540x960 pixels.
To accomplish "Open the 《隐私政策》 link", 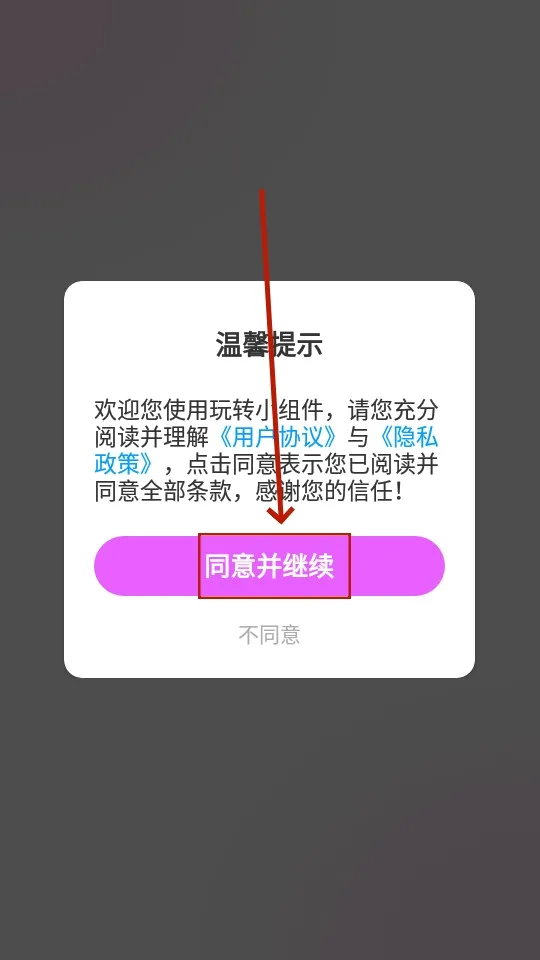I will point(408,437).
